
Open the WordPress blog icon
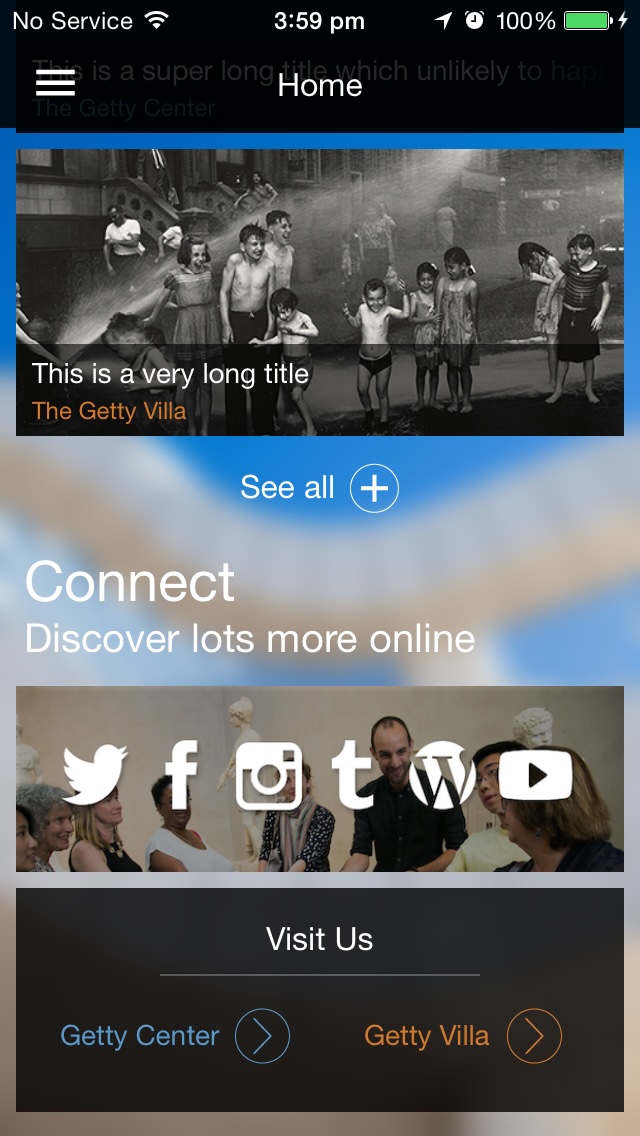tap(442, 775)
